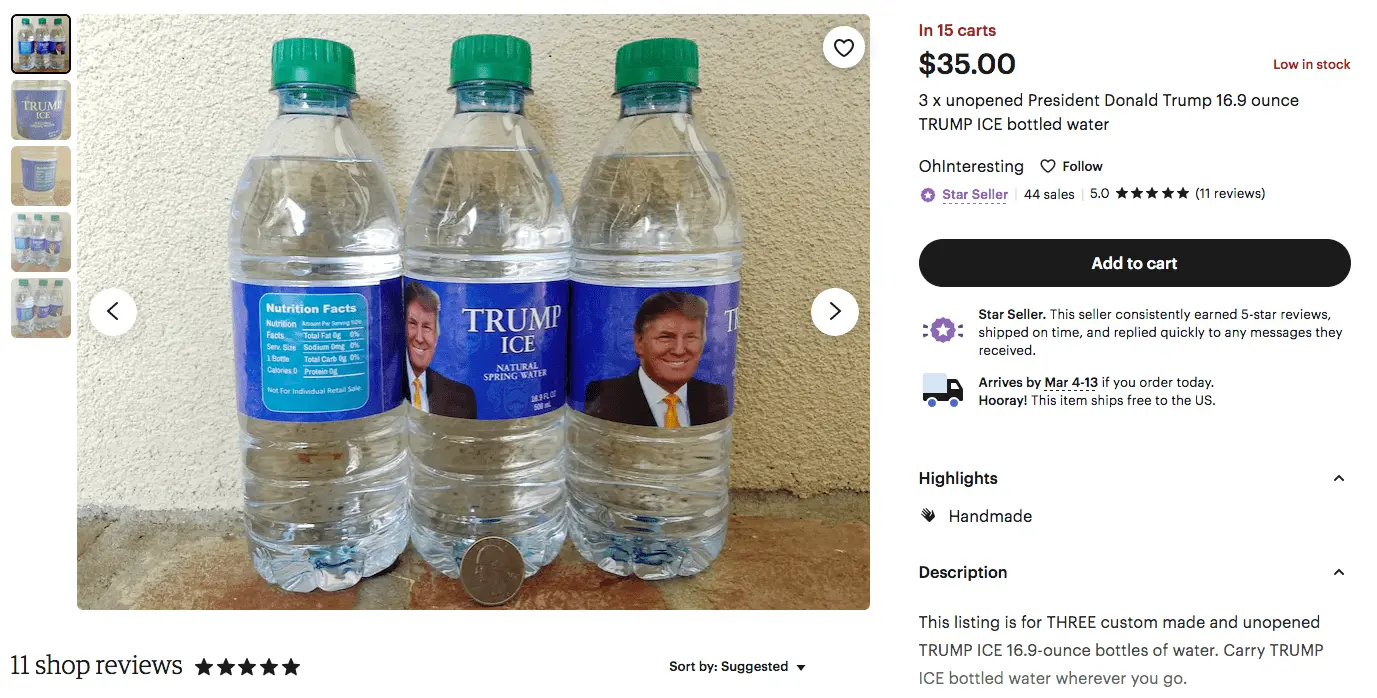Check the Mar 4-13 arrival date details

(1072, 383)
